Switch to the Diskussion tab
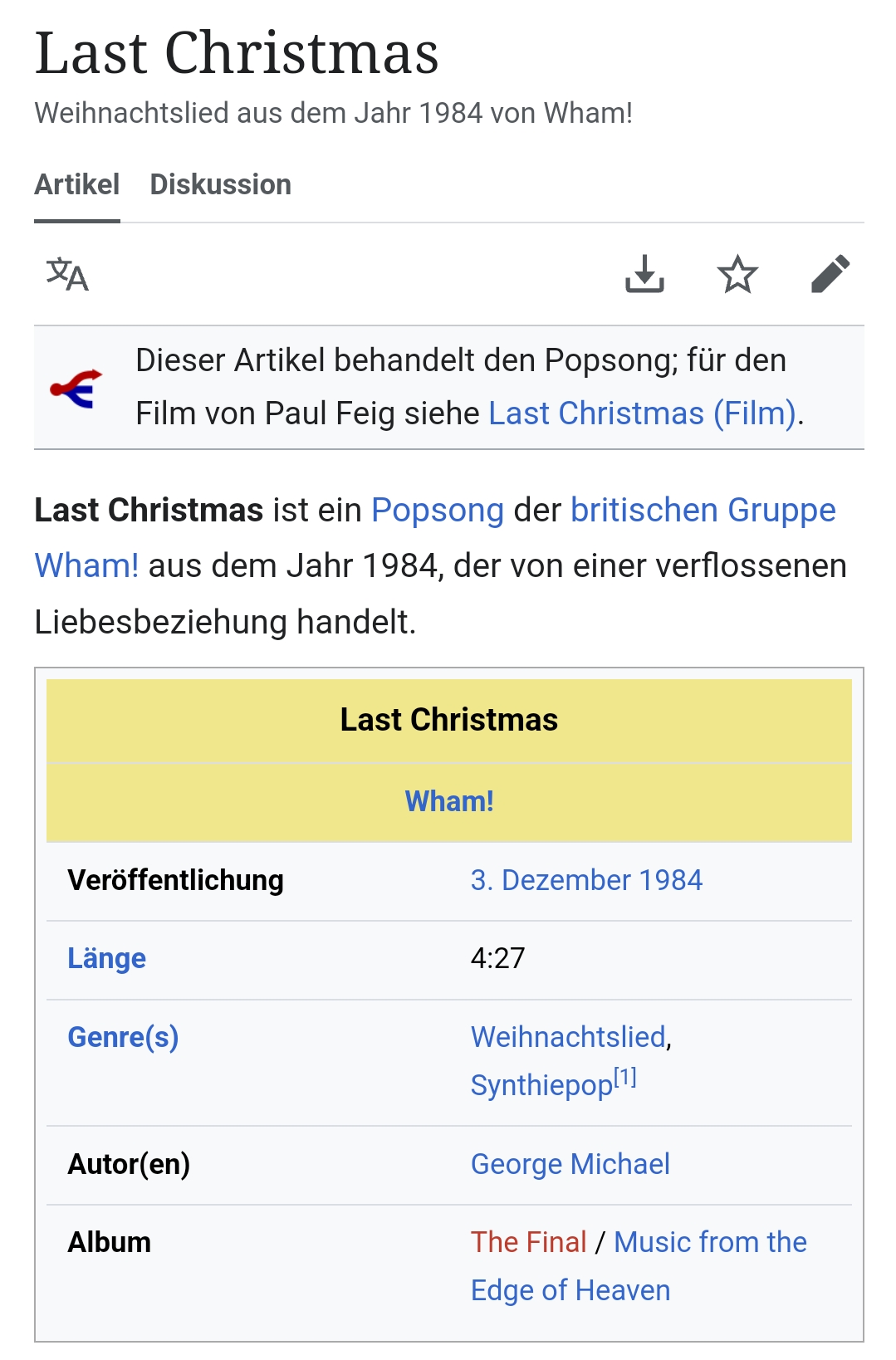896x1360 pixels. pos(220,184)
